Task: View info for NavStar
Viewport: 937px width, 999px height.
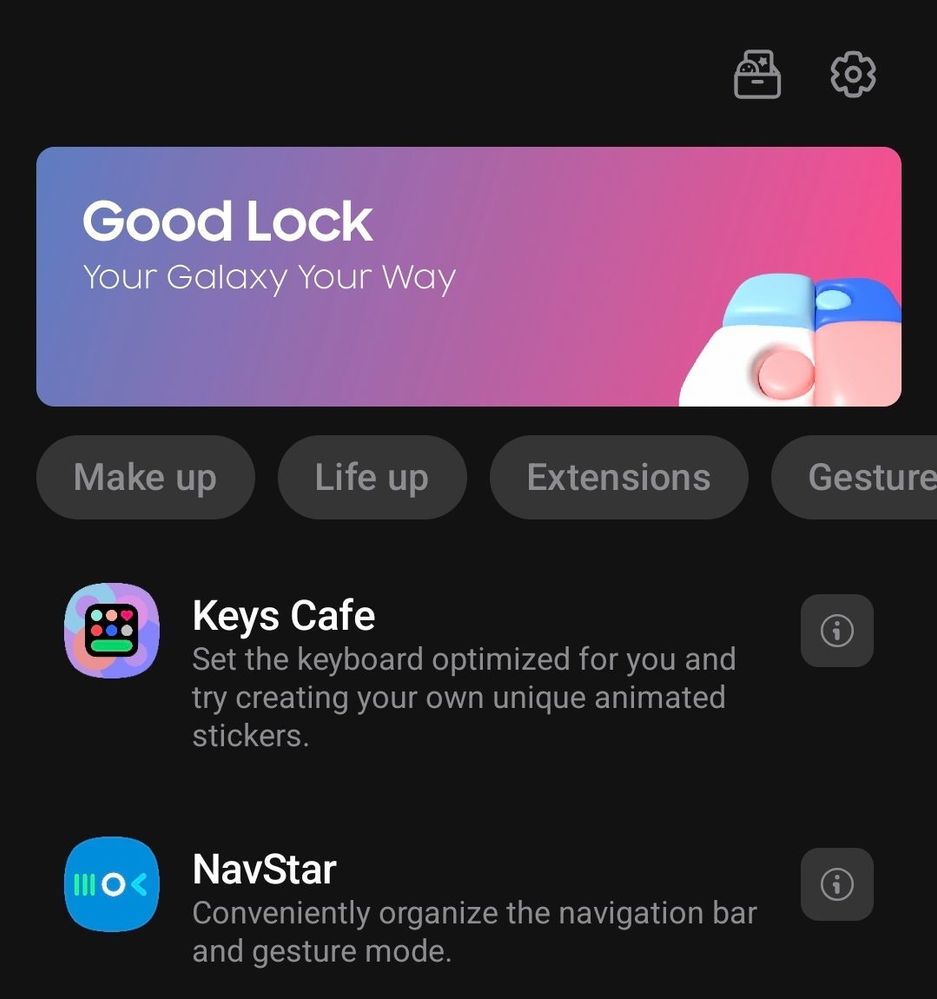Action: click(837, 884)
